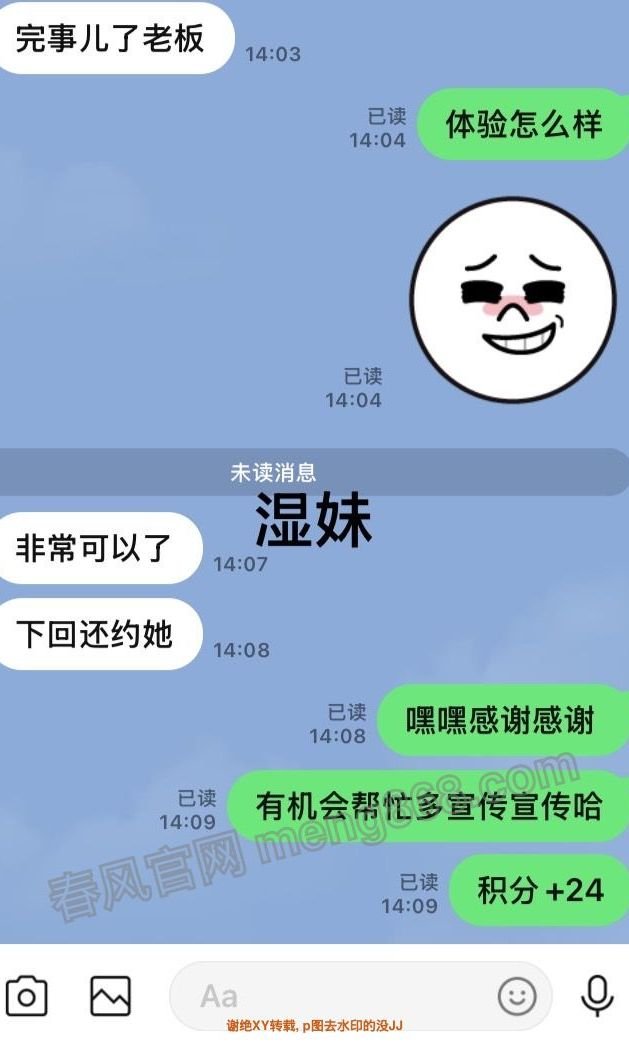The image size is (629, 1046).
Task: Open the camera to take a photo
Action: tap(27, 996)
